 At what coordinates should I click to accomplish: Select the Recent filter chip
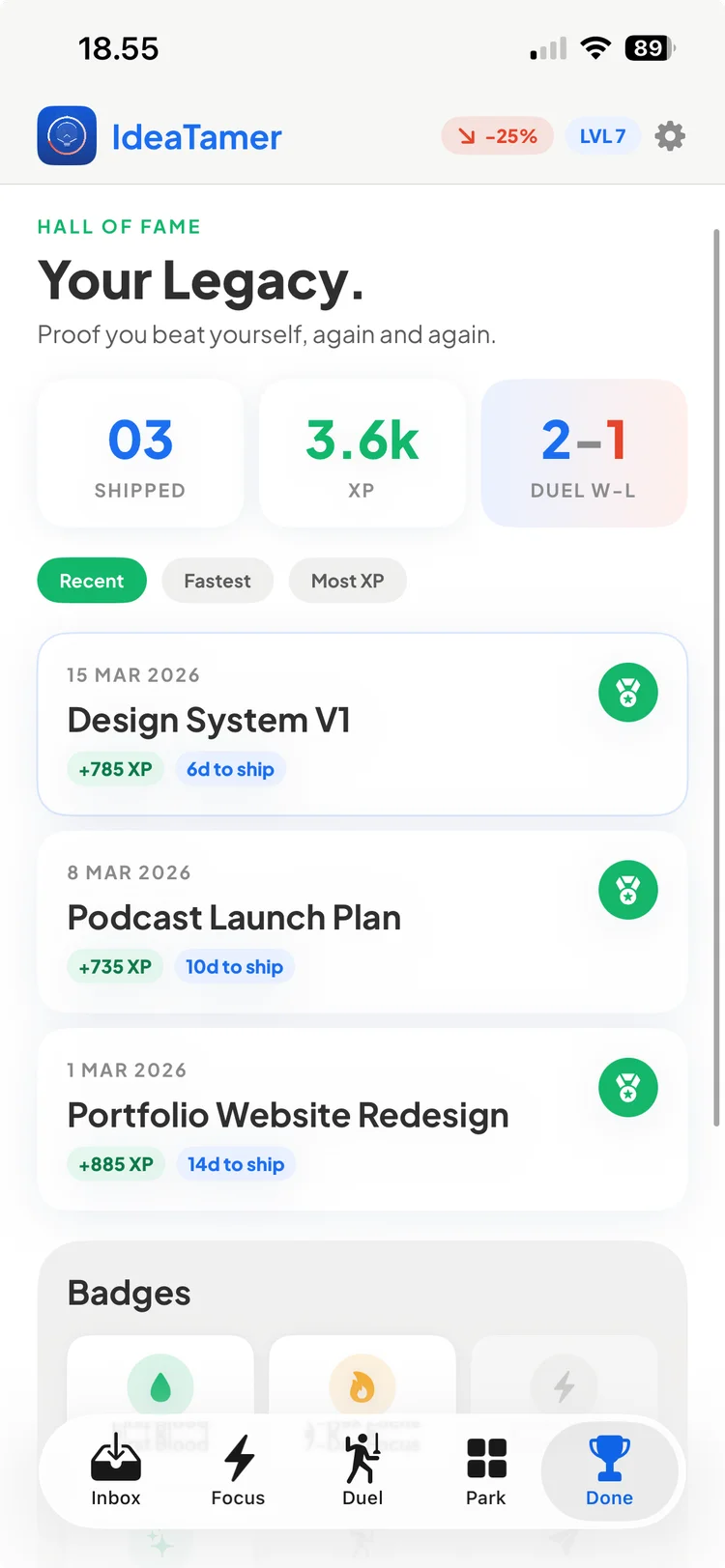92,581
